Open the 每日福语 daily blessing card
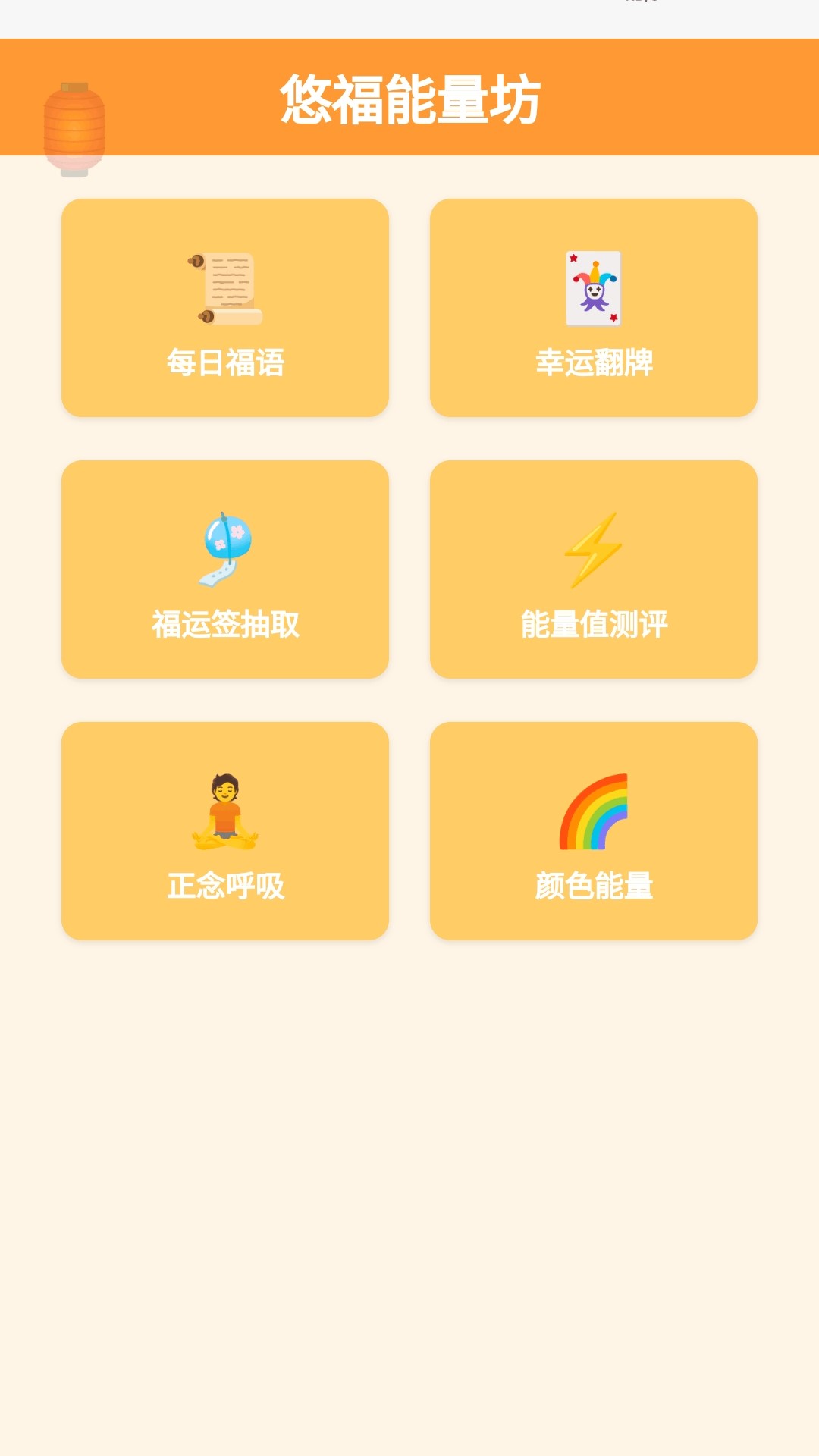 pos(226,307)
